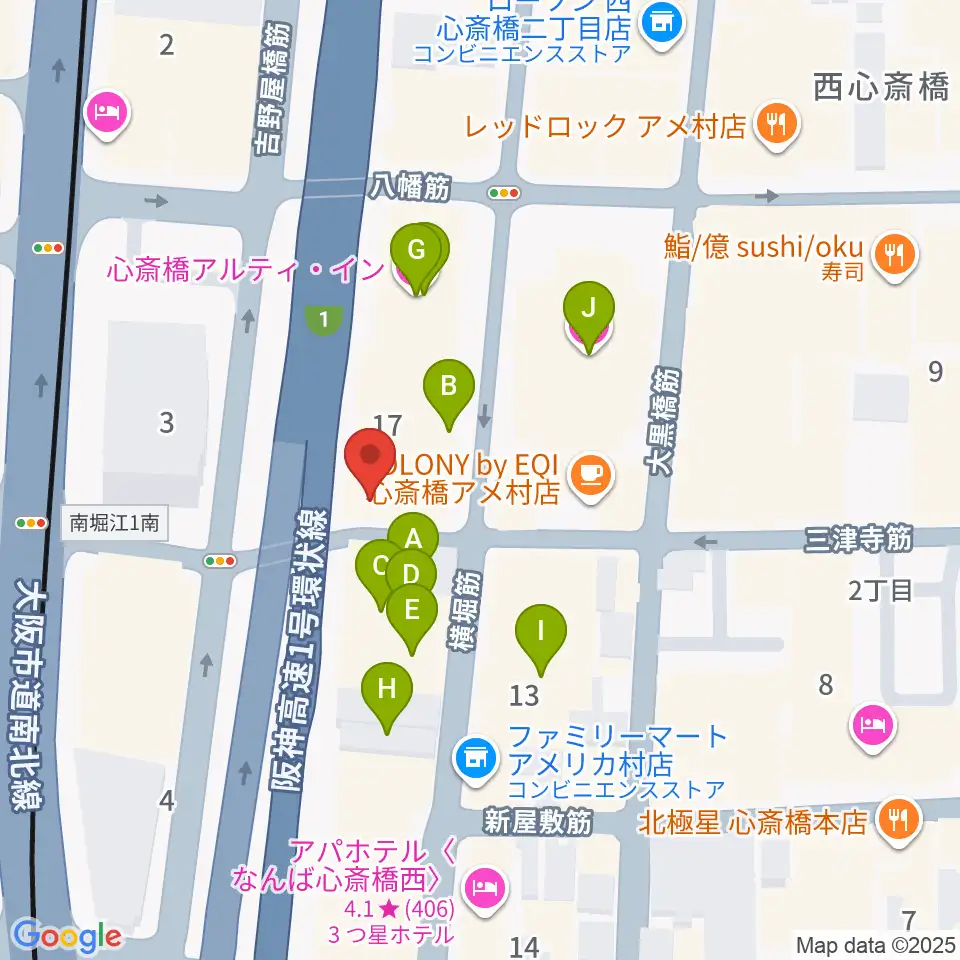Select the レッドロック アメ村店 restaurant pin
Viewport: 960px width, 960px height.
(x=776, y=124)
